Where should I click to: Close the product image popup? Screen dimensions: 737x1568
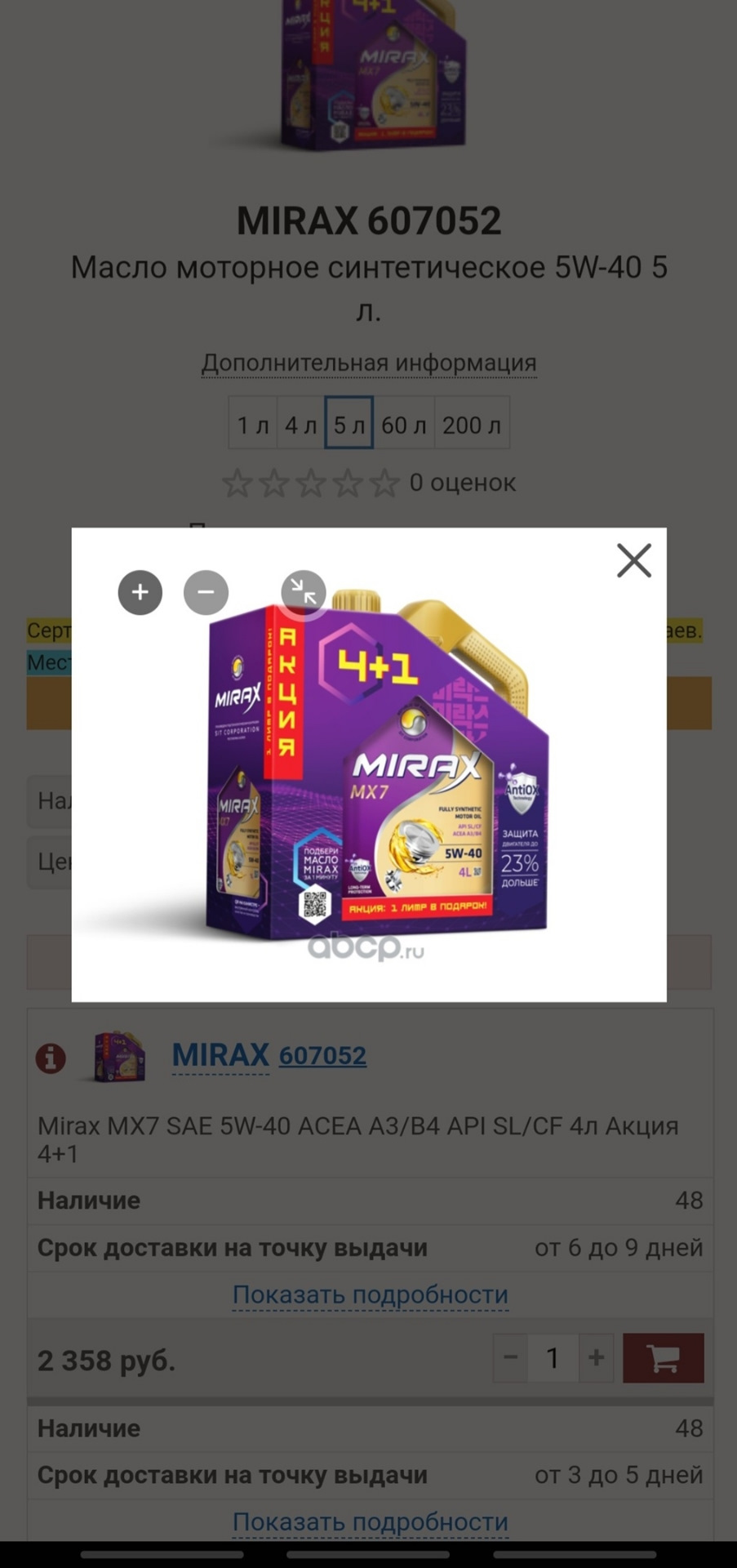pyautogui.click(x=633, y=561)
